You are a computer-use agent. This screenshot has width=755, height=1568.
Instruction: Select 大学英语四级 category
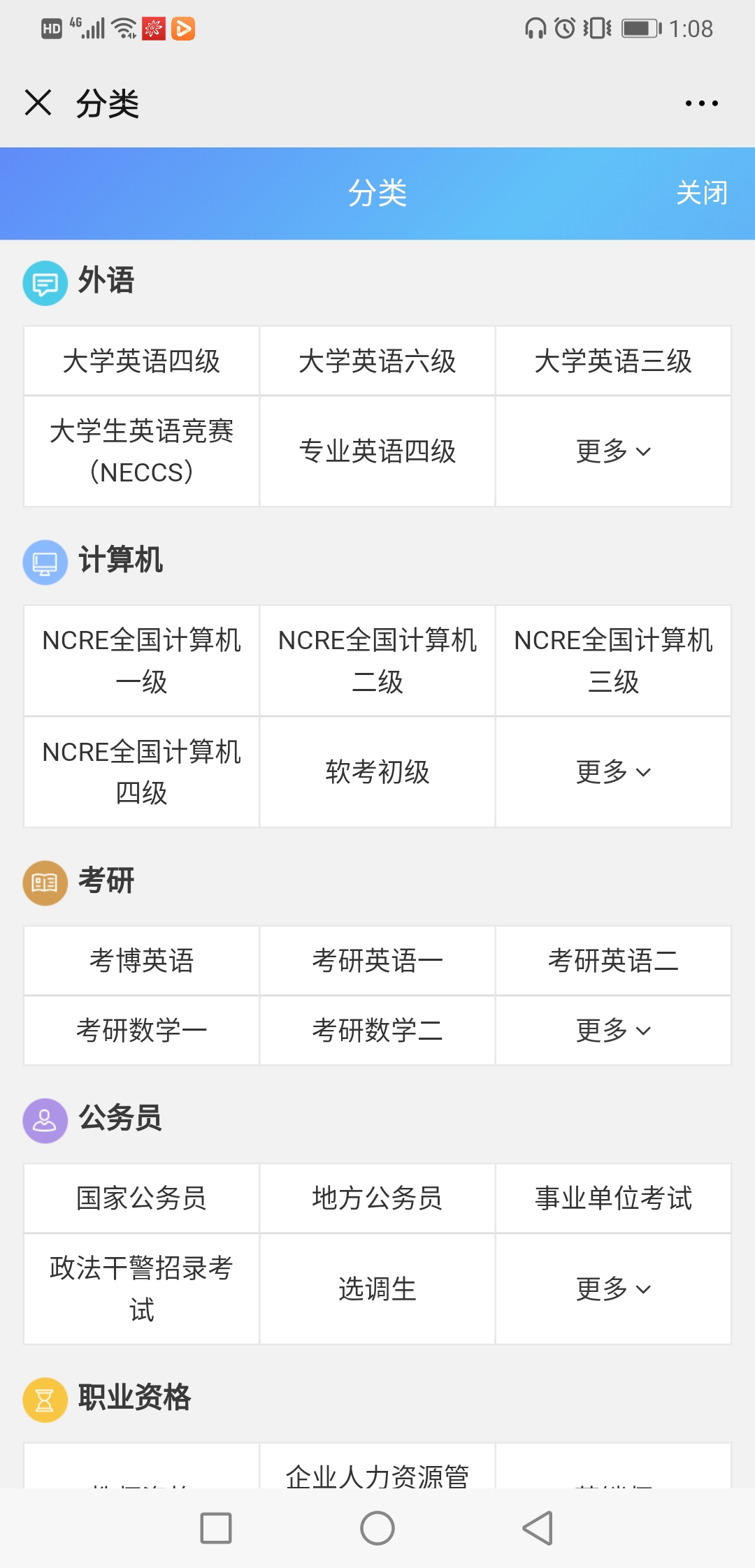click(142, 361)
